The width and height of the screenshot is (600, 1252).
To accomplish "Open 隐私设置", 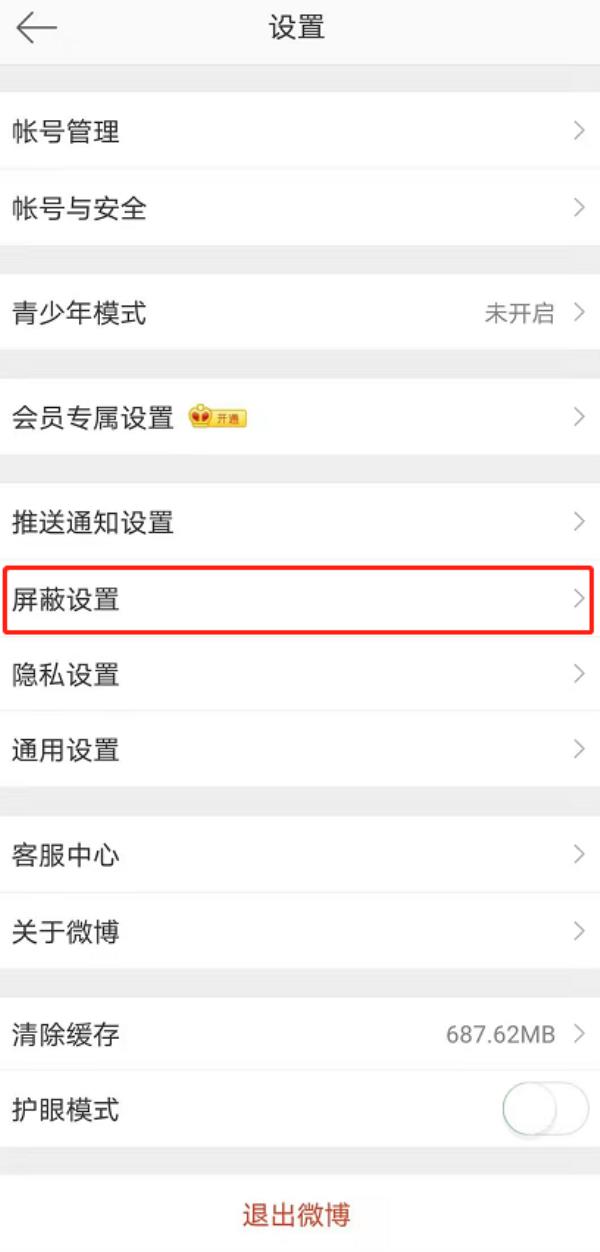I will pos(300,675).
